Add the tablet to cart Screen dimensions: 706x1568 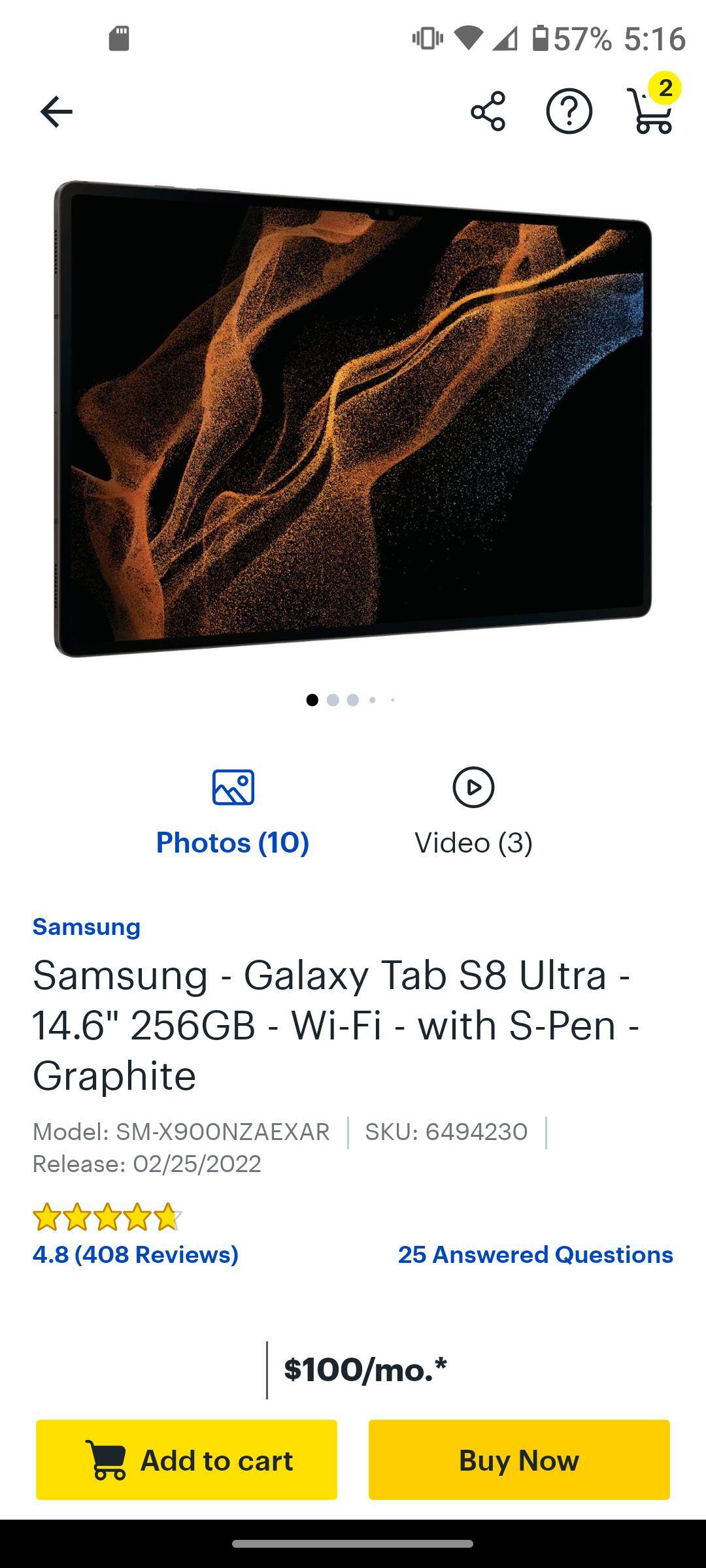pyautogui.click(x=186, y=1460)
